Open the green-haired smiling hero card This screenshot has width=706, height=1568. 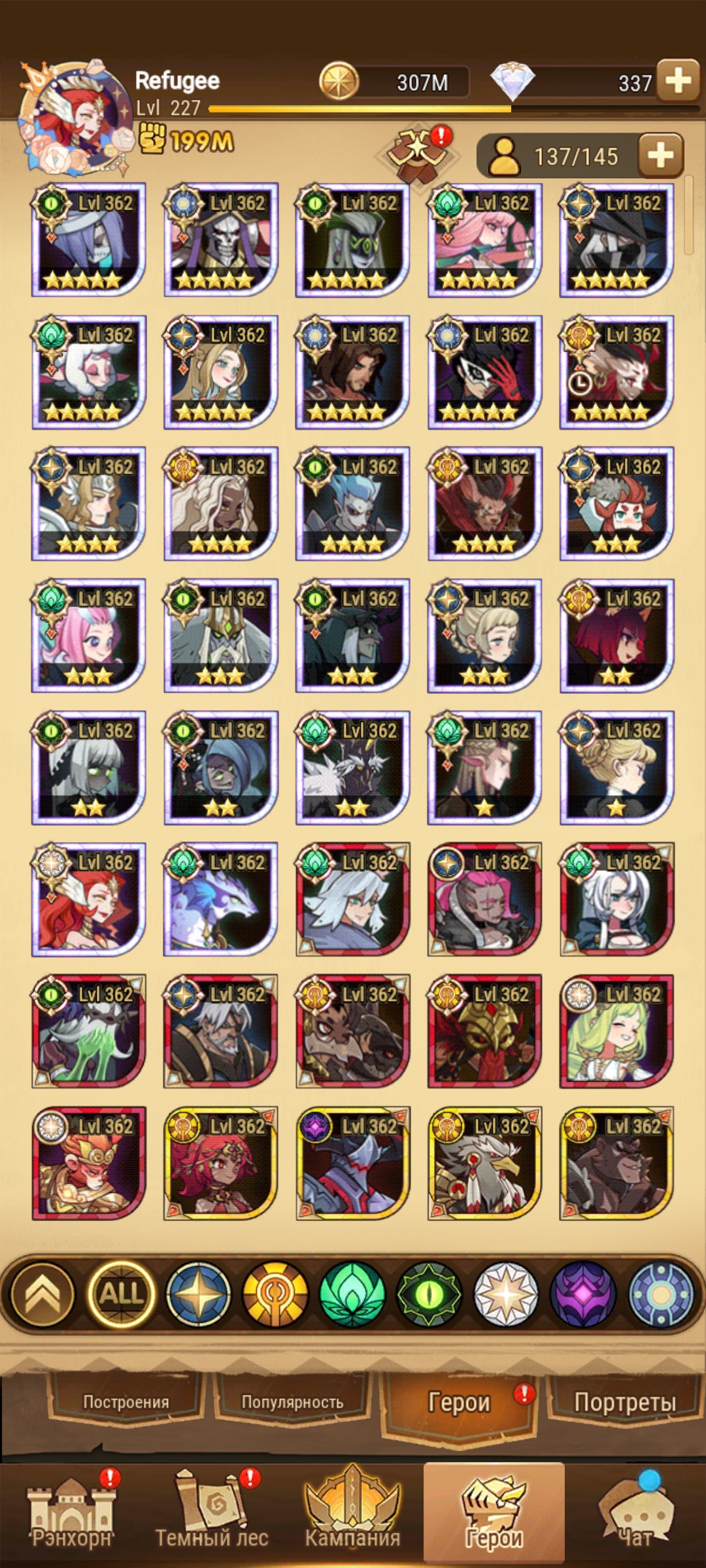point(616,1032)
